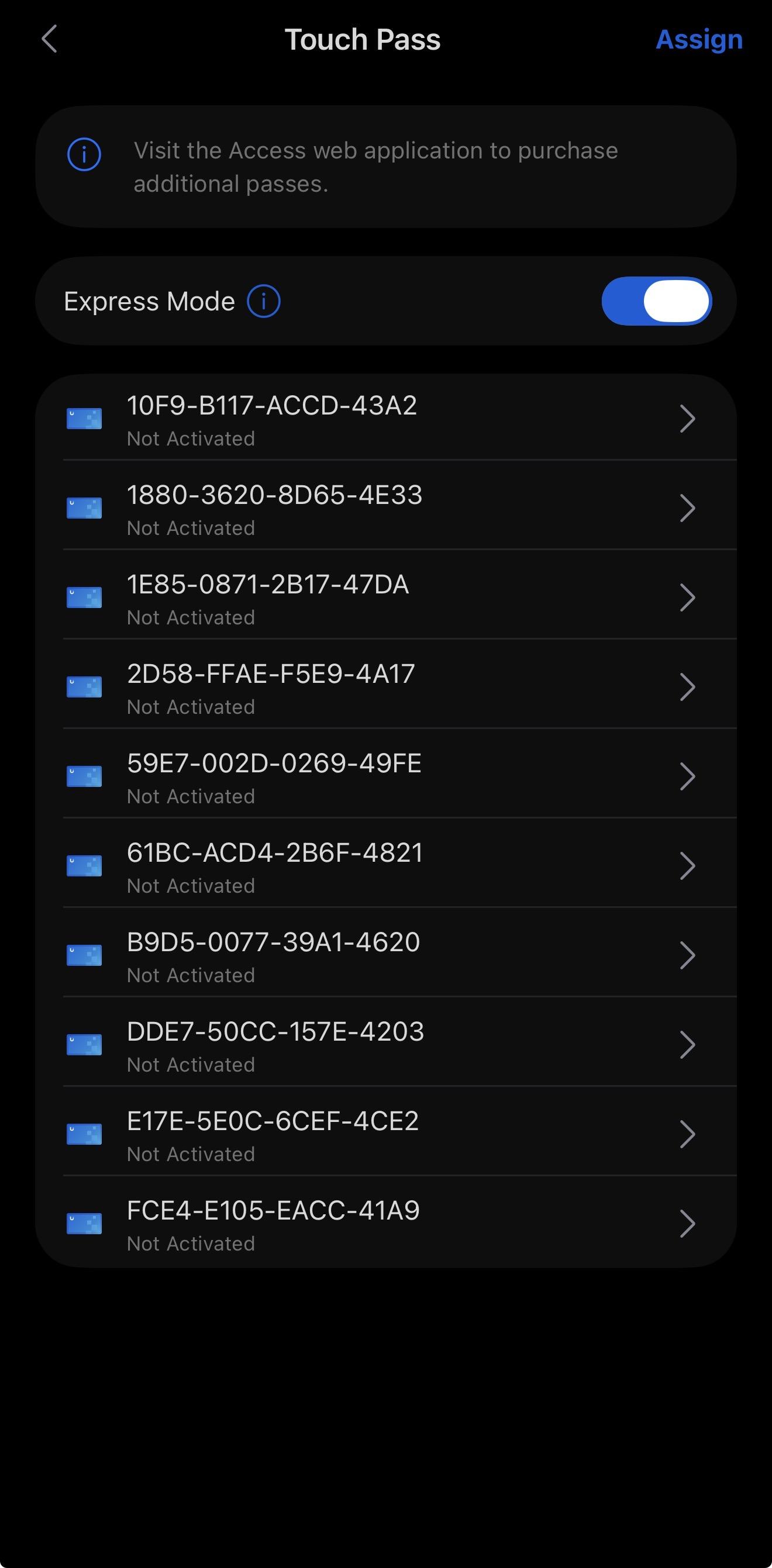Open the Touch Pass screen title
Image resolution: width=772 pixels, height=1568 pixels.
click(x=363, y=39)
